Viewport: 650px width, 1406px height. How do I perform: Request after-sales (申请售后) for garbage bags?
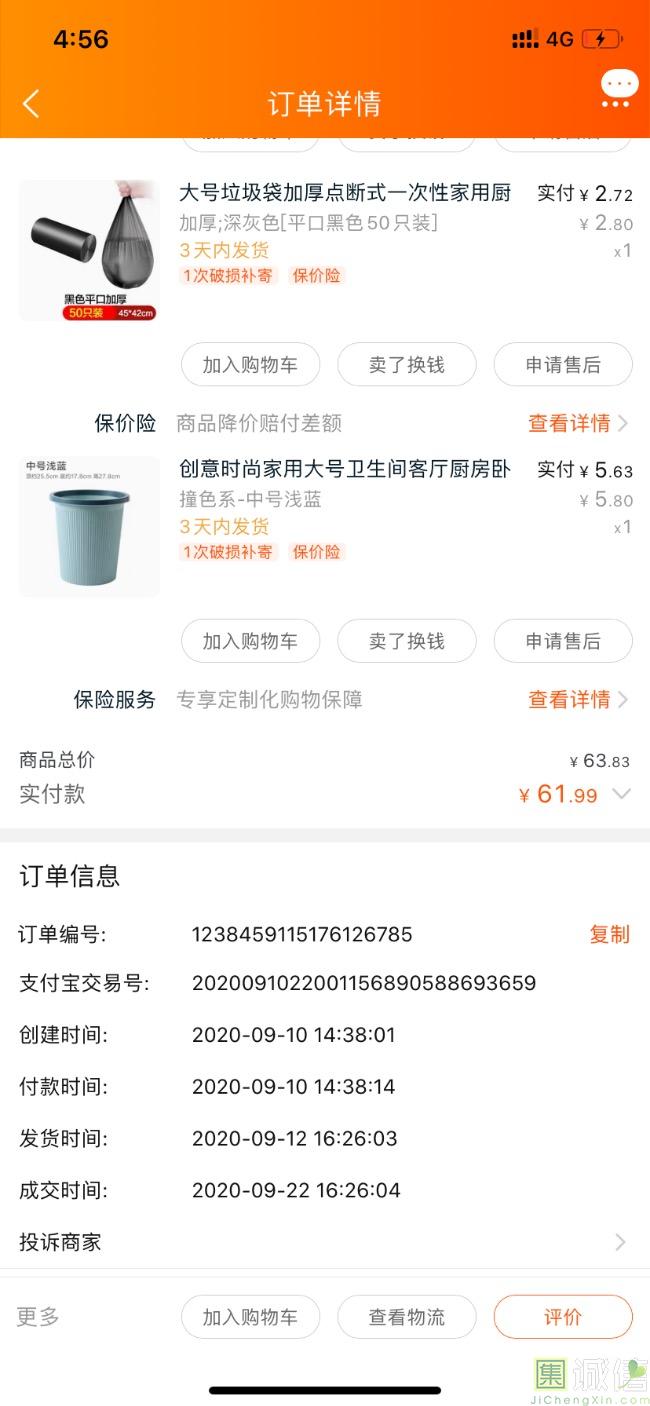[563, 365]
